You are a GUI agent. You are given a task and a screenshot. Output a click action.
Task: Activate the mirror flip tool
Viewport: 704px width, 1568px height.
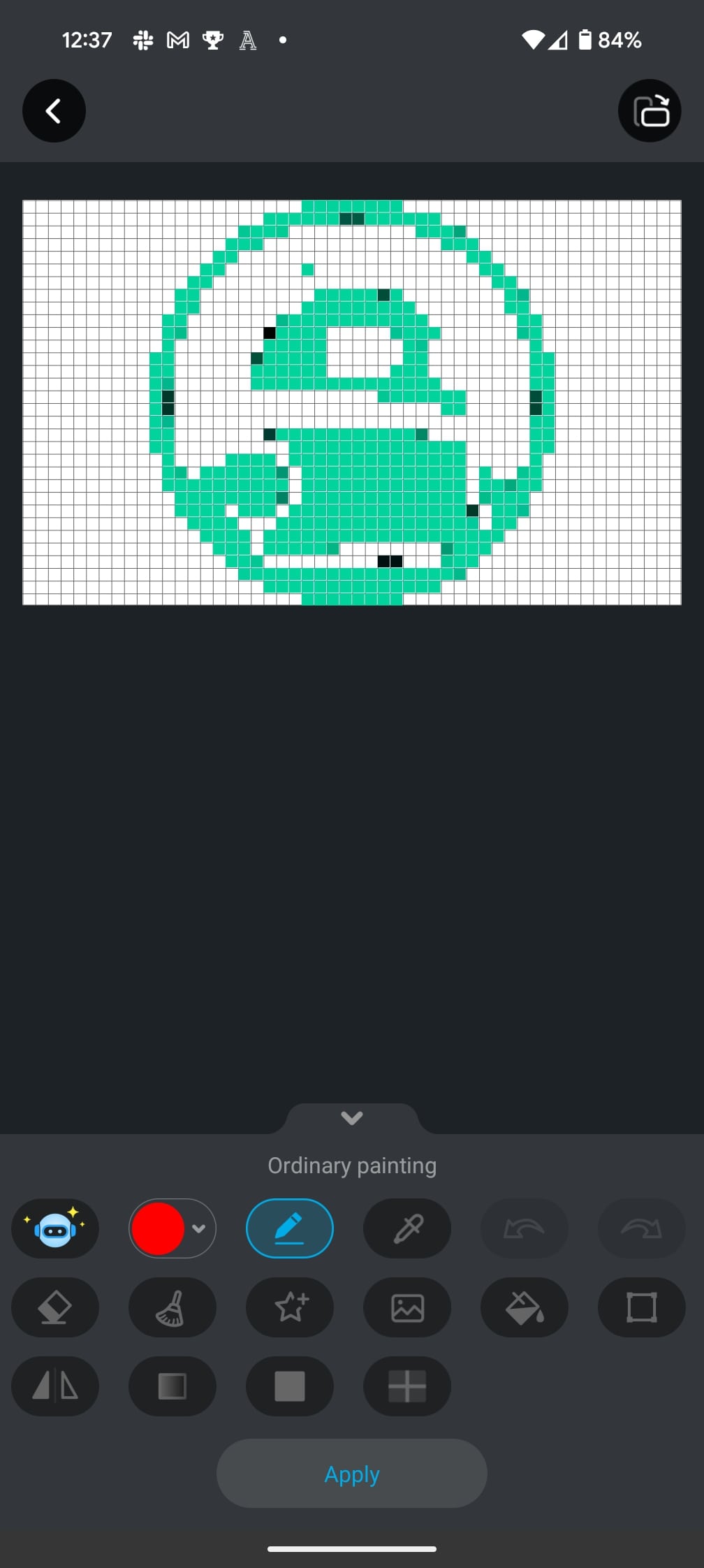pos(55,1386)
